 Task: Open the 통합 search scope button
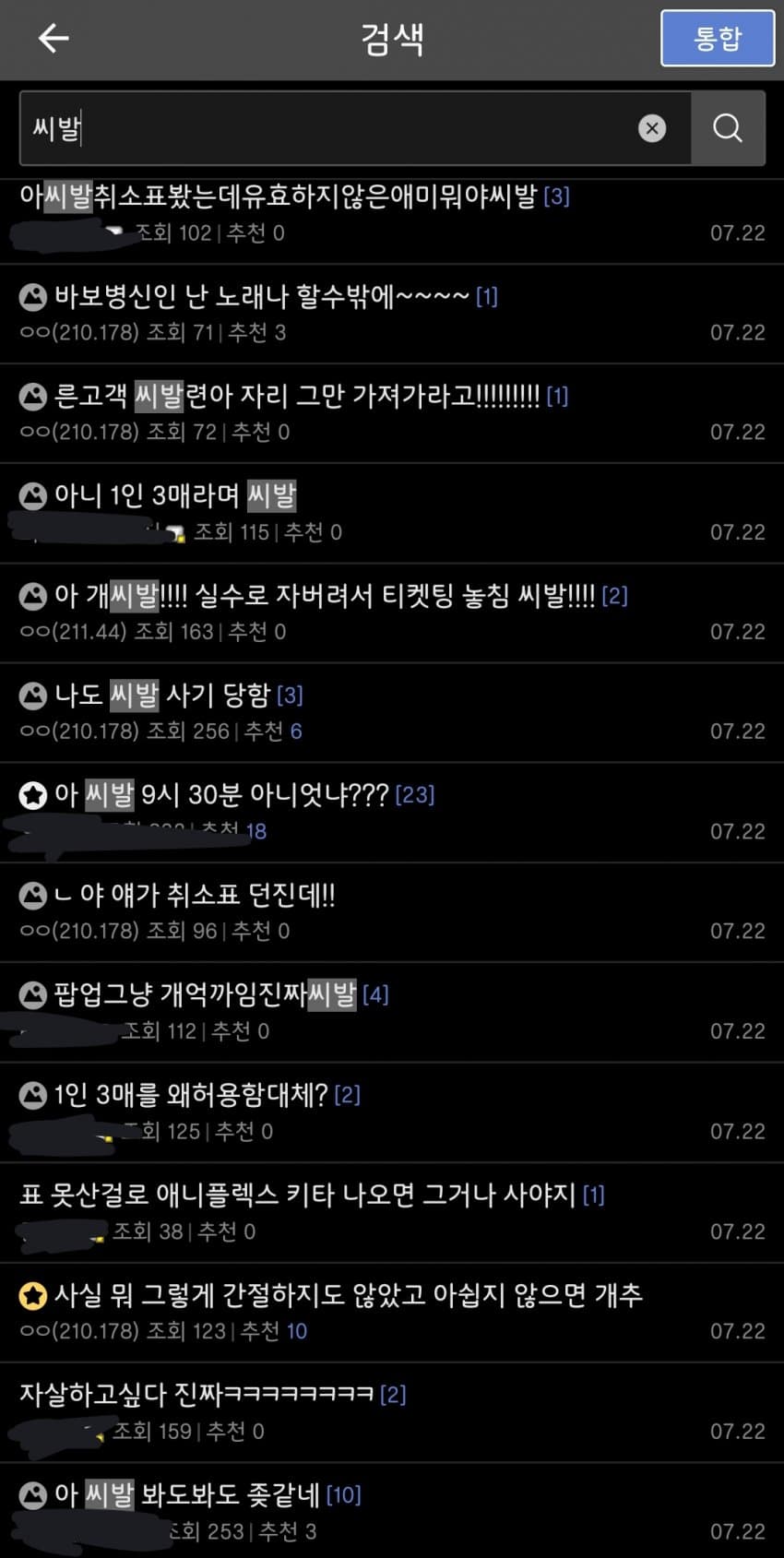[717, 38]
